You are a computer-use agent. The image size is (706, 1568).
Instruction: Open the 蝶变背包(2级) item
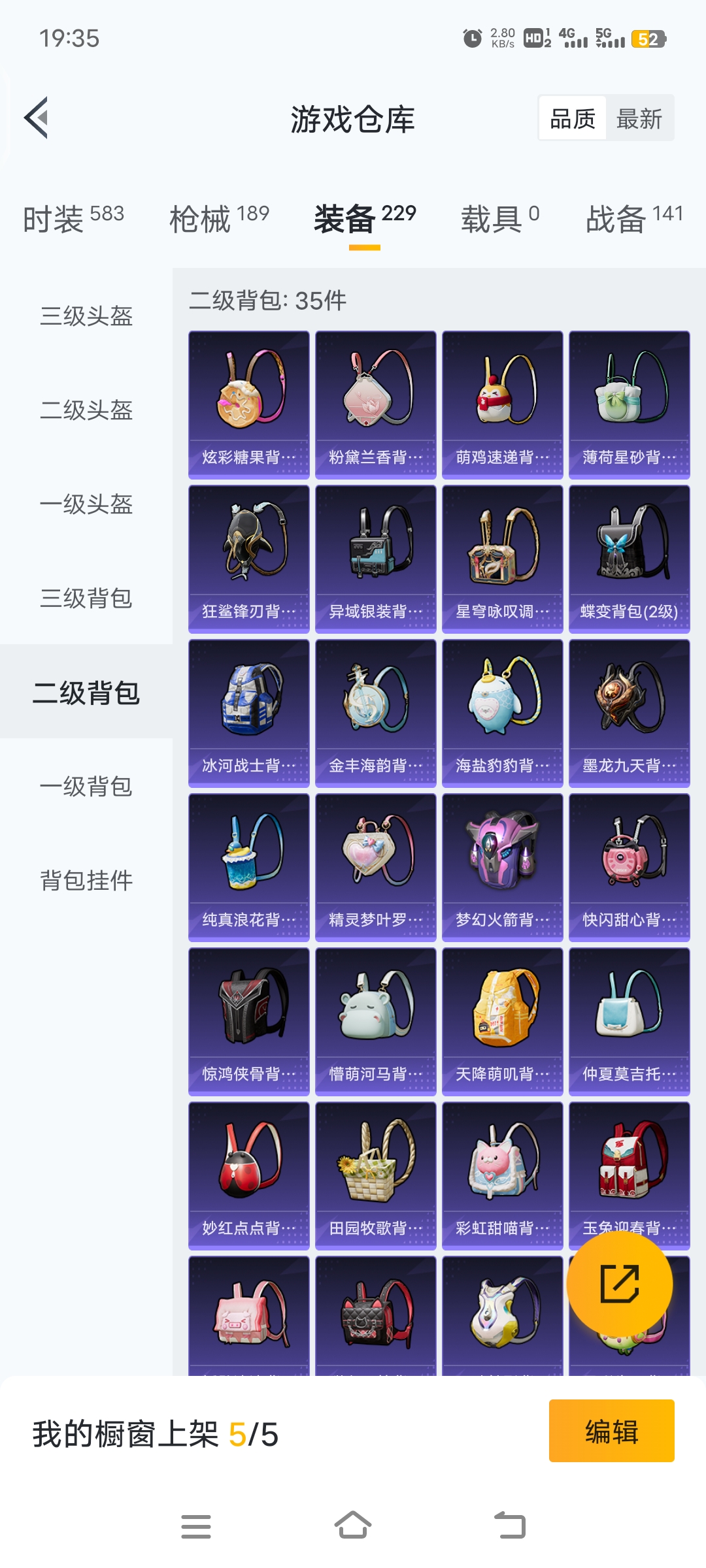click(629, 559)
